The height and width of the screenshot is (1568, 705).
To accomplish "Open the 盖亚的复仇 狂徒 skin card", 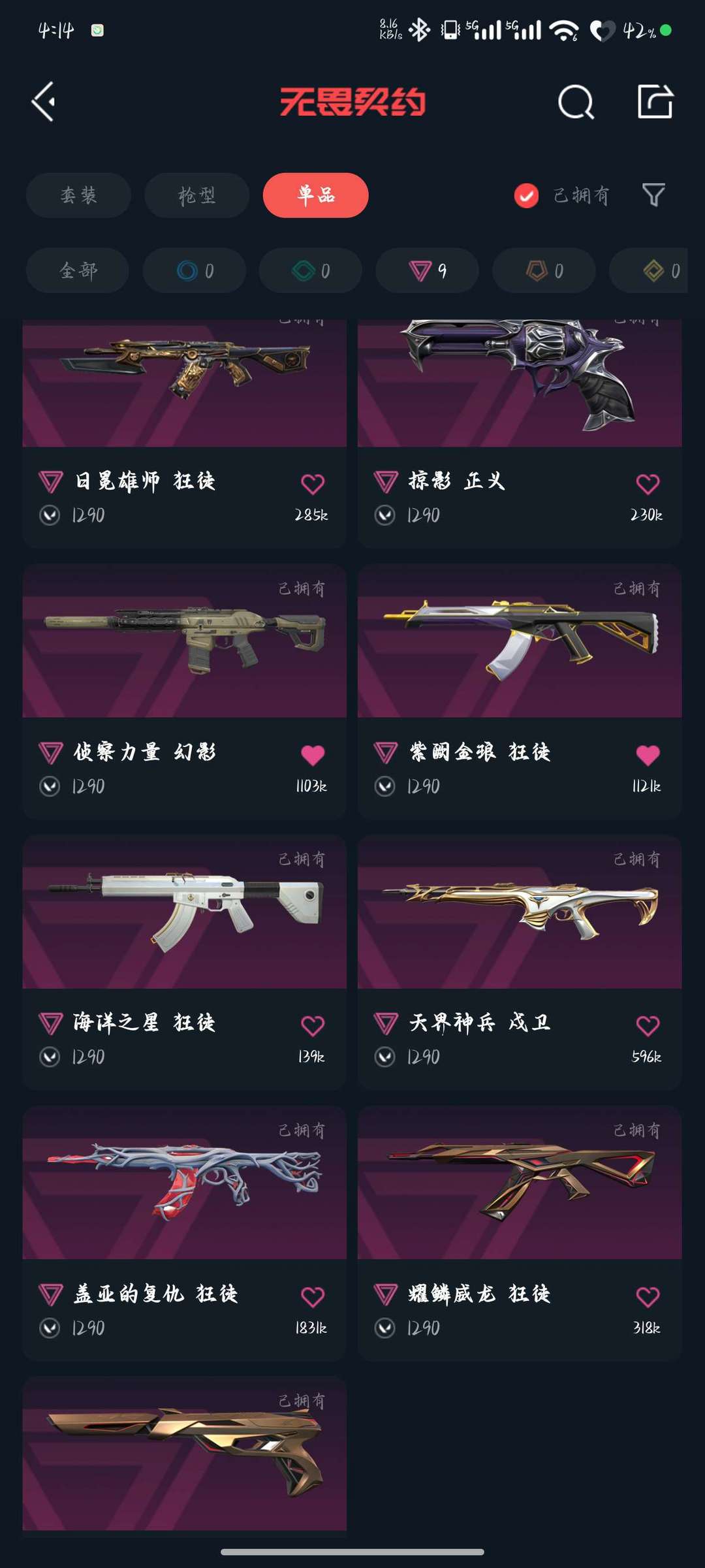I will [185, 1233].
